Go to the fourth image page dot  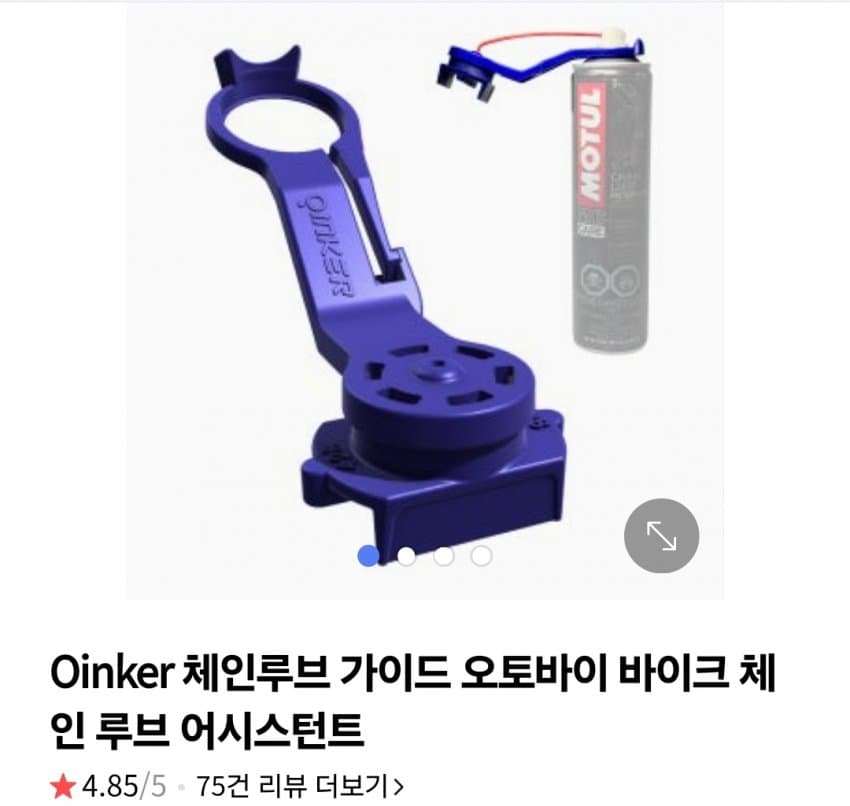(x=481, y=556)
